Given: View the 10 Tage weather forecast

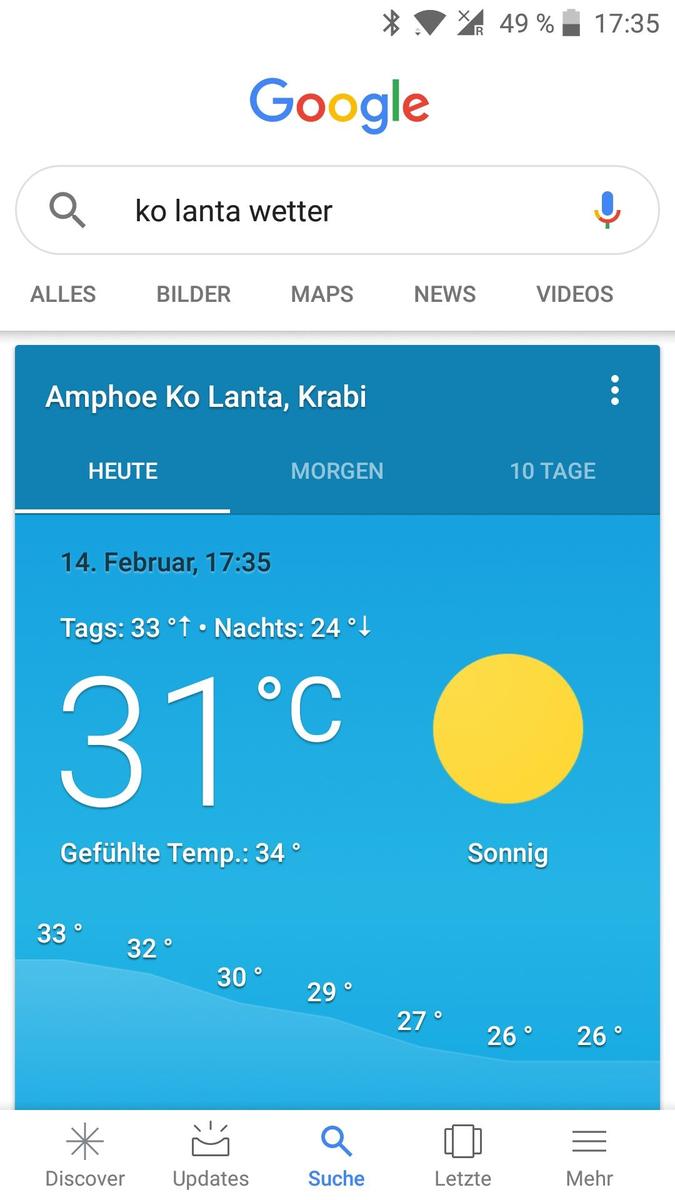Looking at the screenshot, I should [552, 471].
